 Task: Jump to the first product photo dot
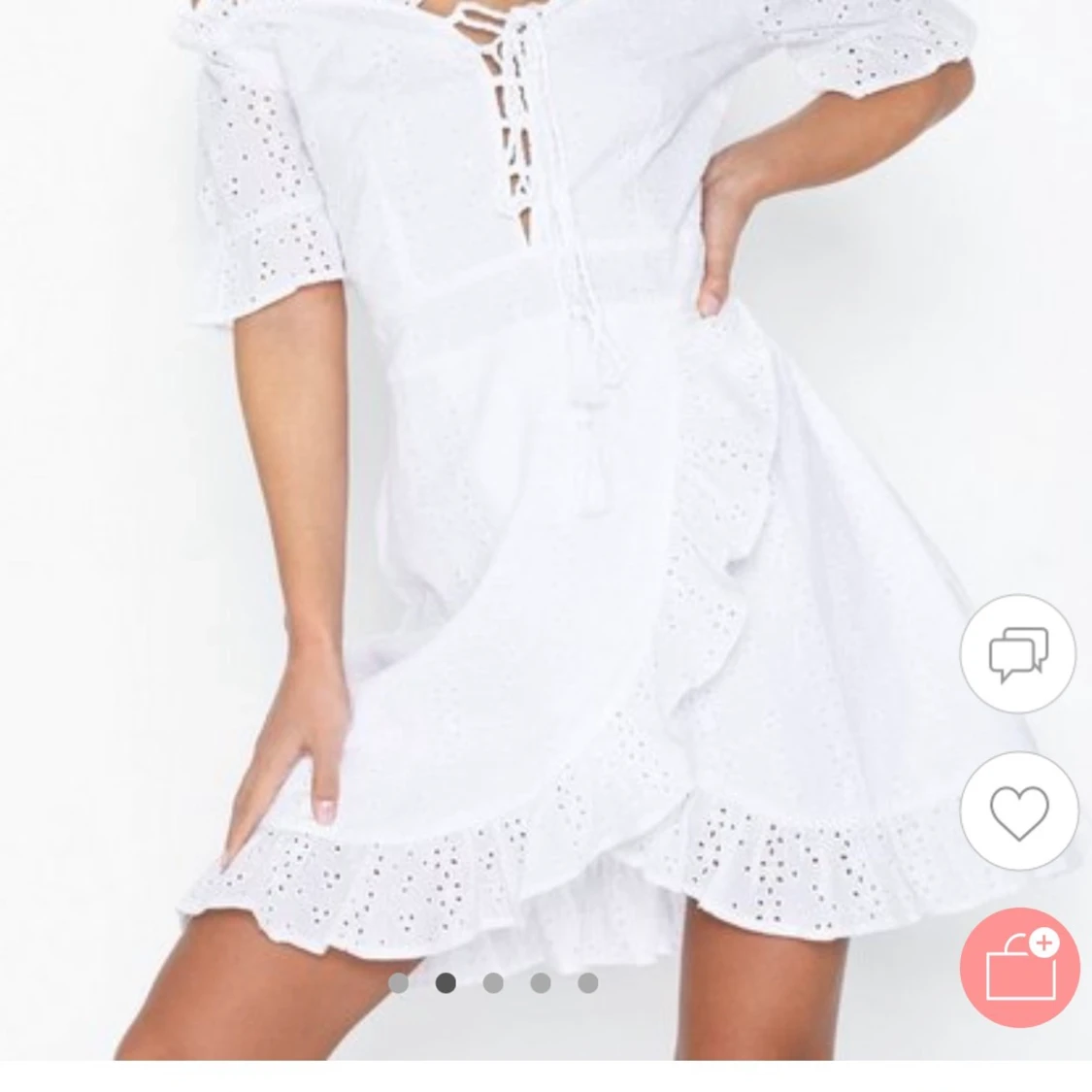[399, 982]
